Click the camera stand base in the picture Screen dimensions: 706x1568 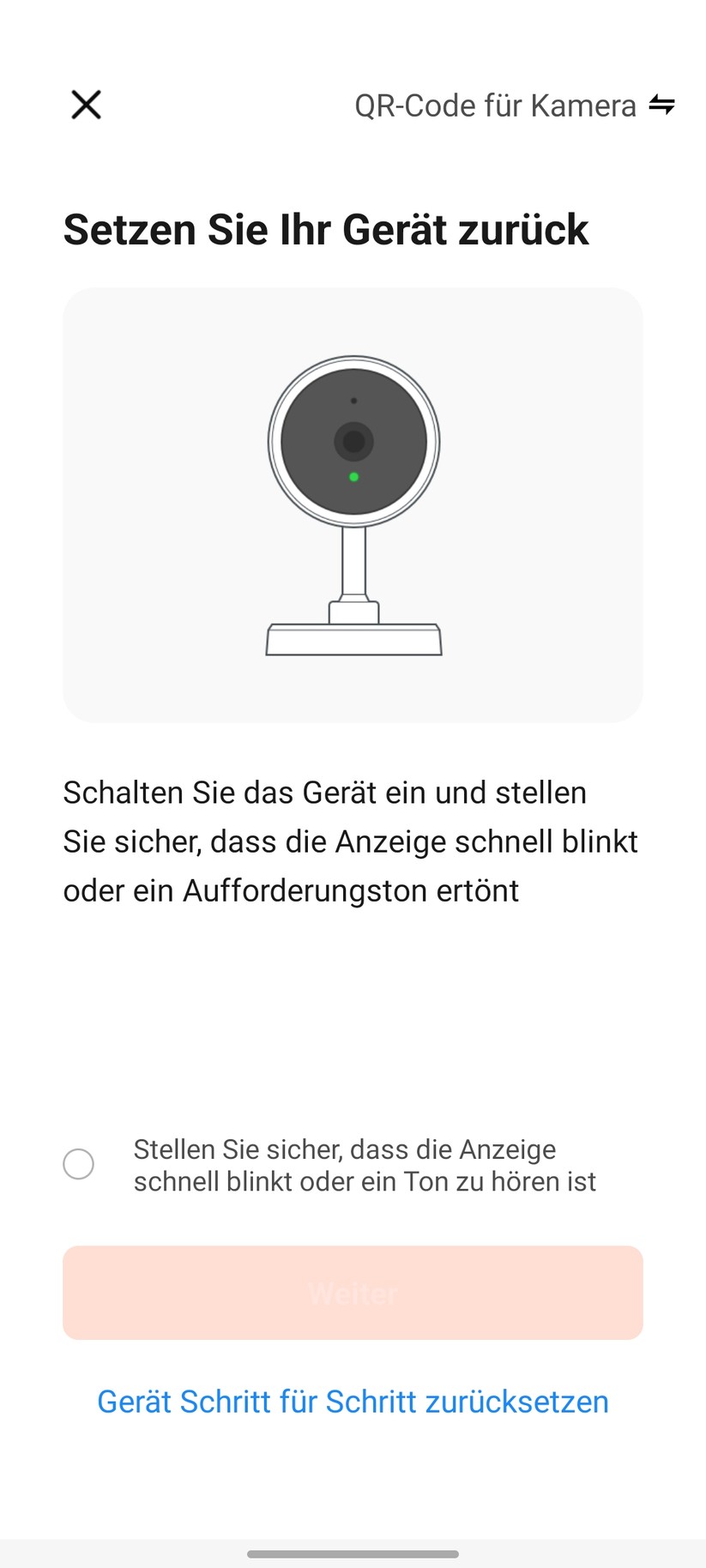(353, 639)
